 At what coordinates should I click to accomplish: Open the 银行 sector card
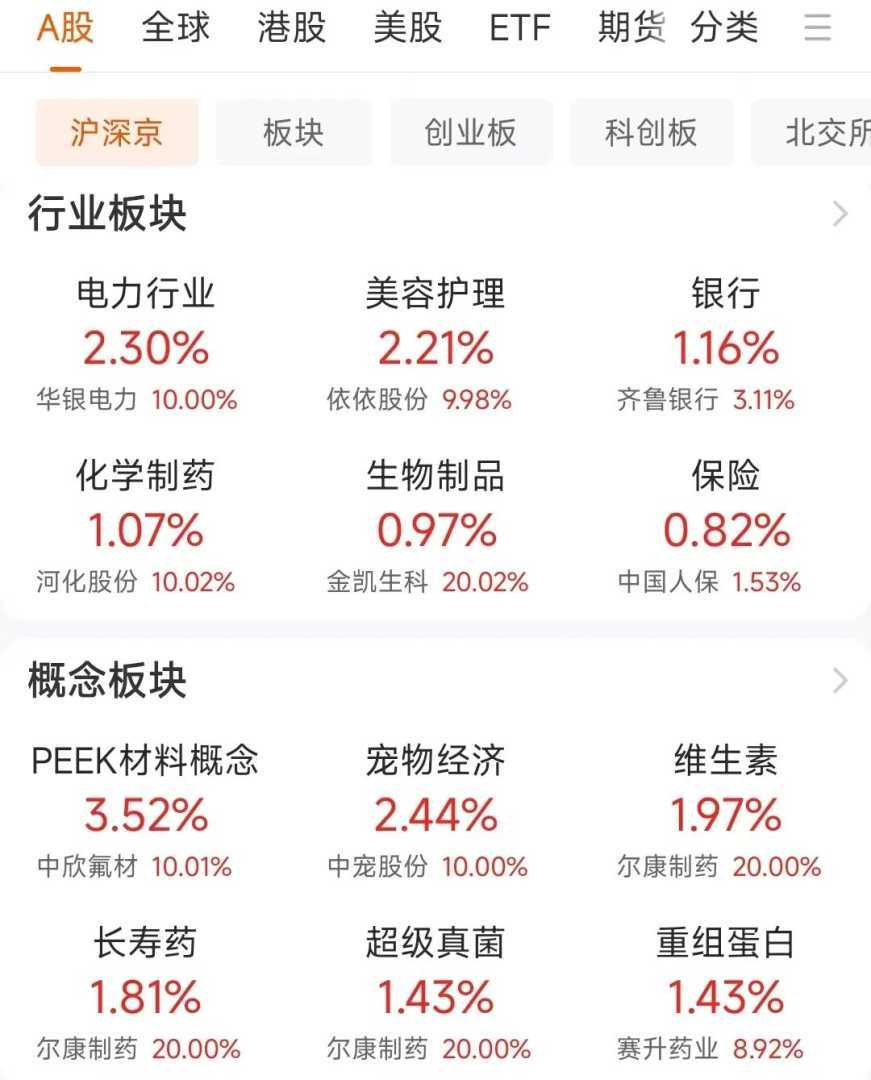tap(725, 346)
